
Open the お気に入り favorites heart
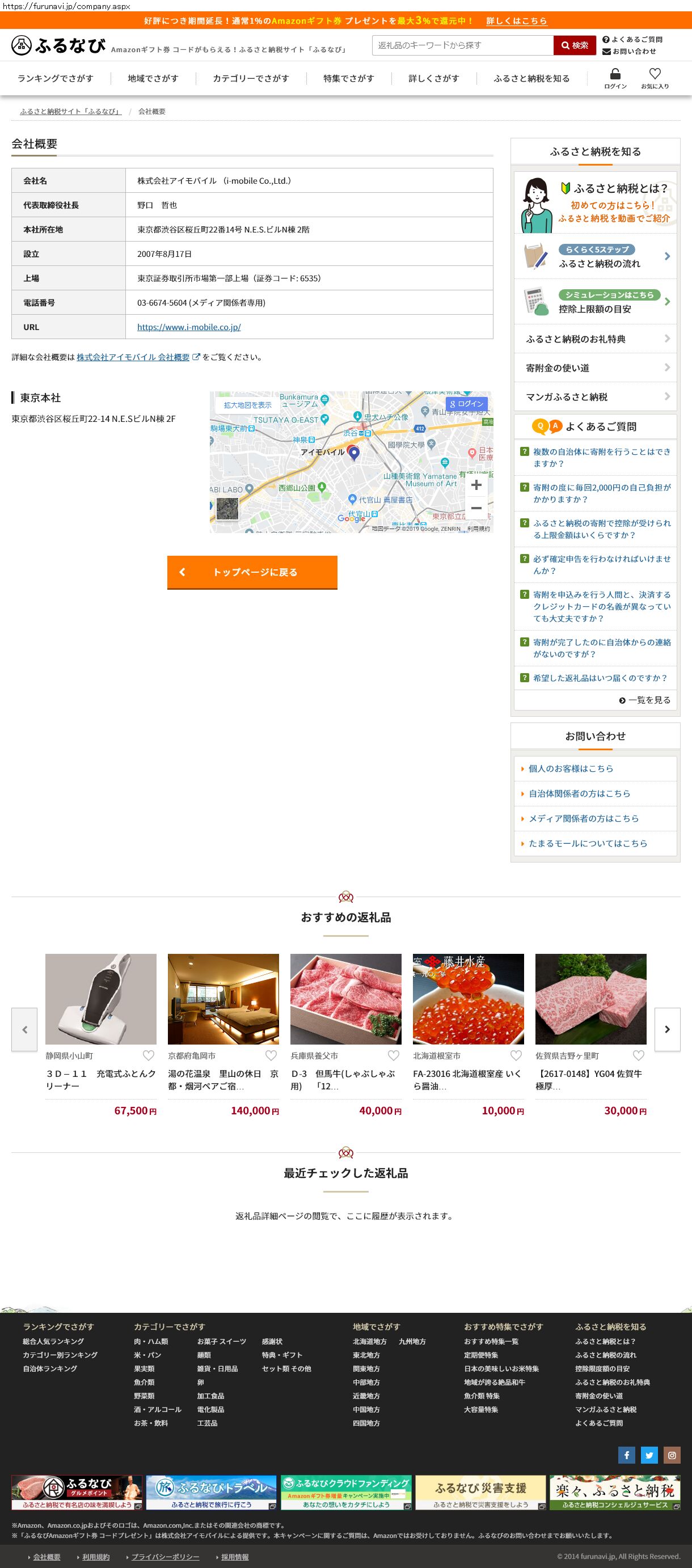[655, 78]
